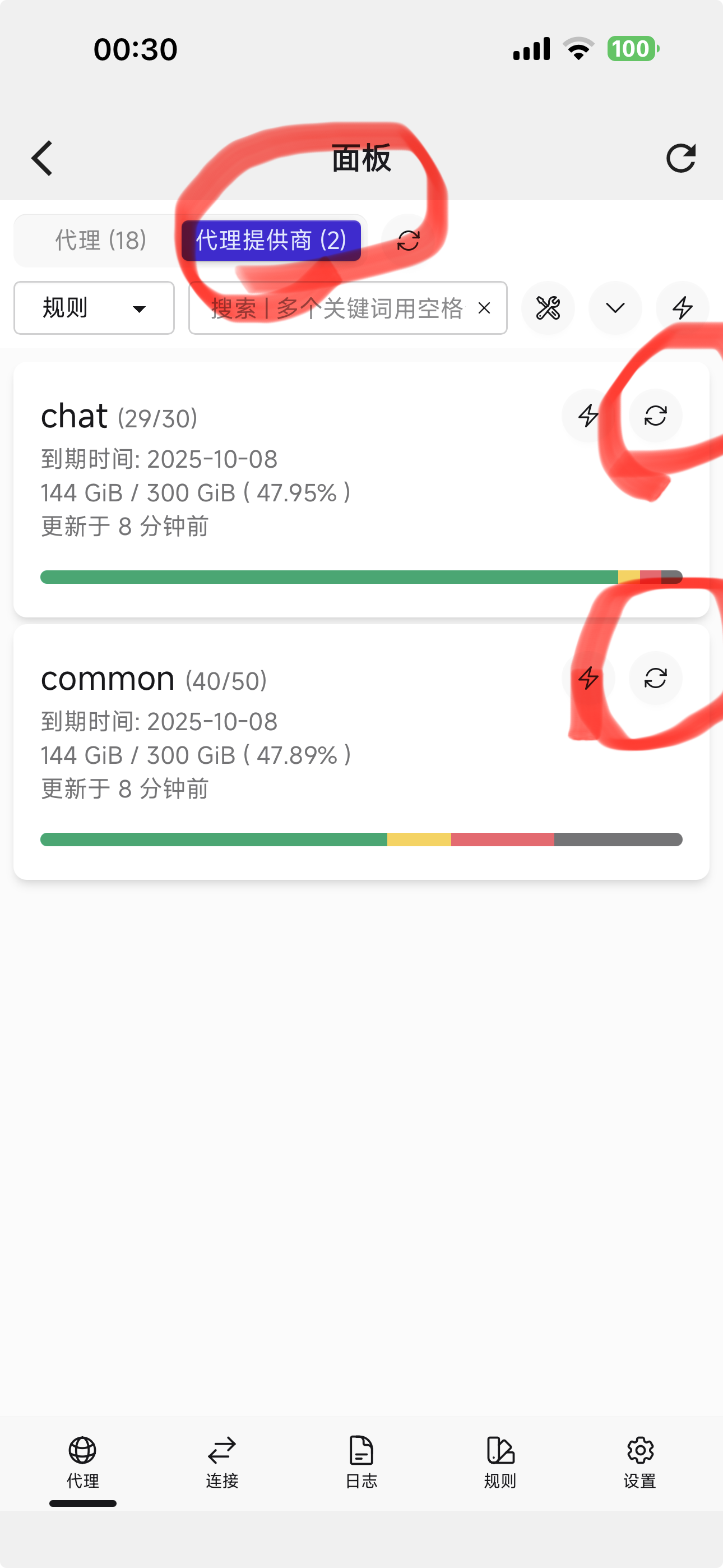
Task: Select the 代理提供商 (2) tab
Action: point(271,241)
